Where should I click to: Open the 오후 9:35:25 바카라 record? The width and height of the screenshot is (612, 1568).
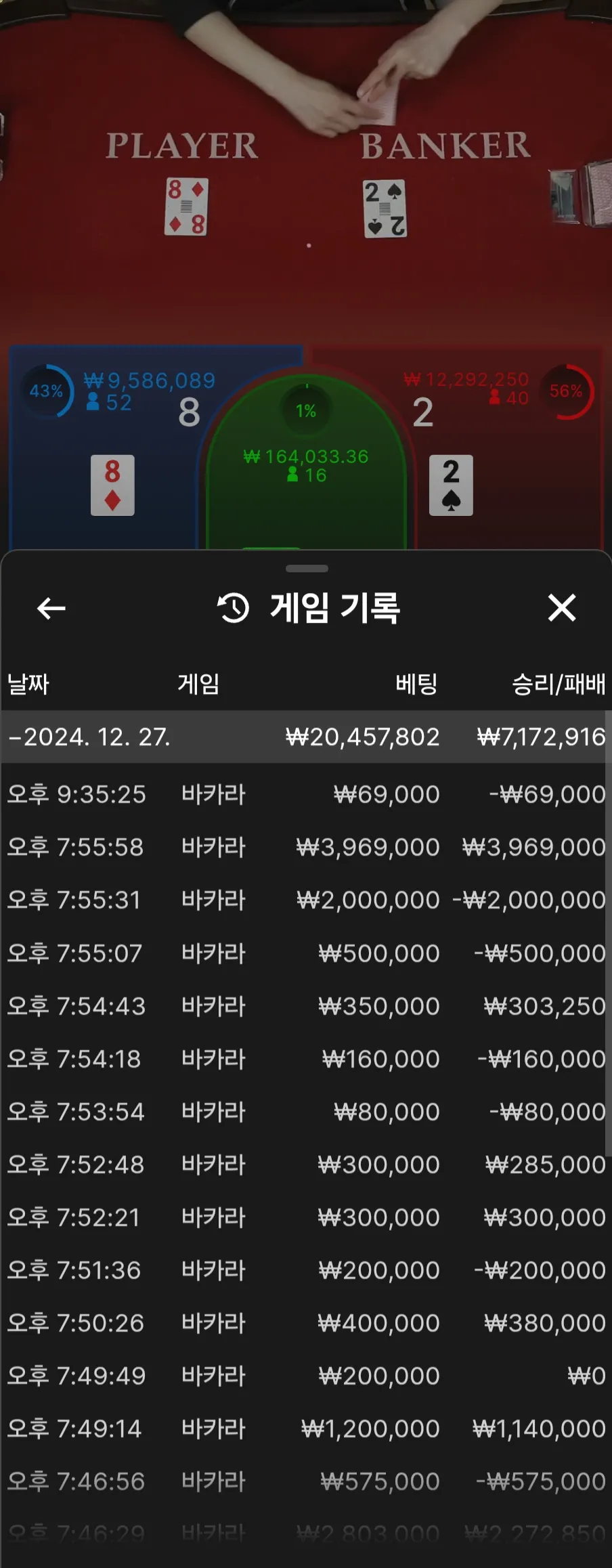point(305,794)
